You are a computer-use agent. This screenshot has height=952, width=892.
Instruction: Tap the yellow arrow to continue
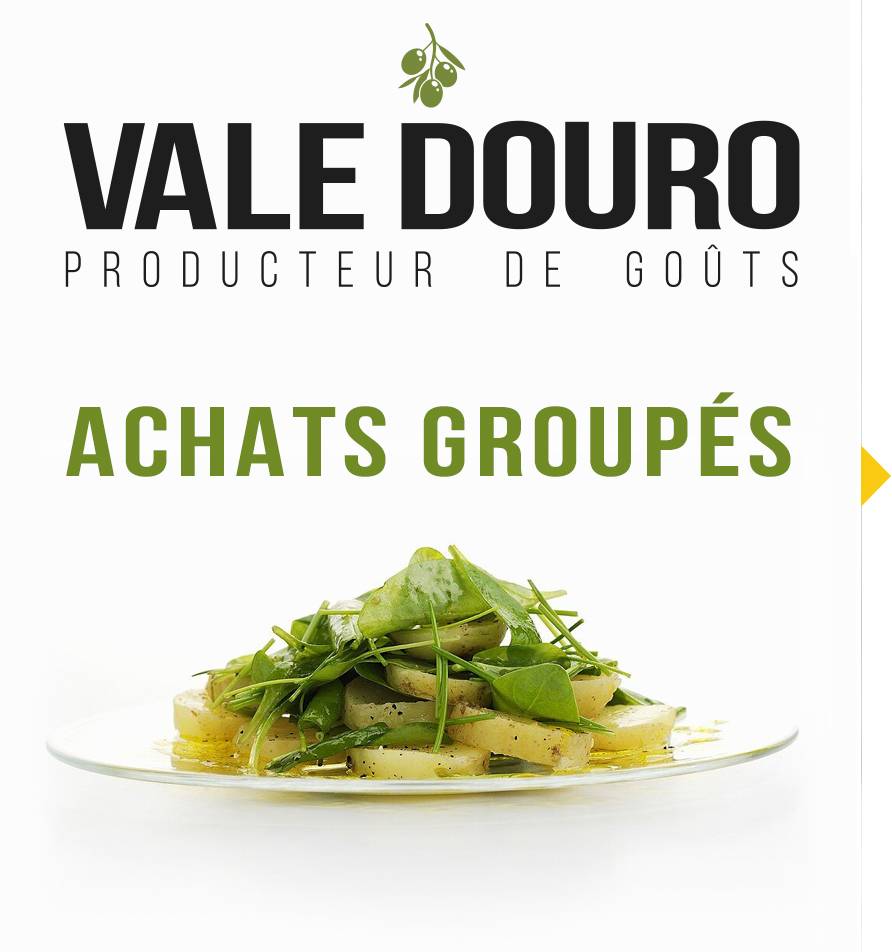click(x=873, y=476)
